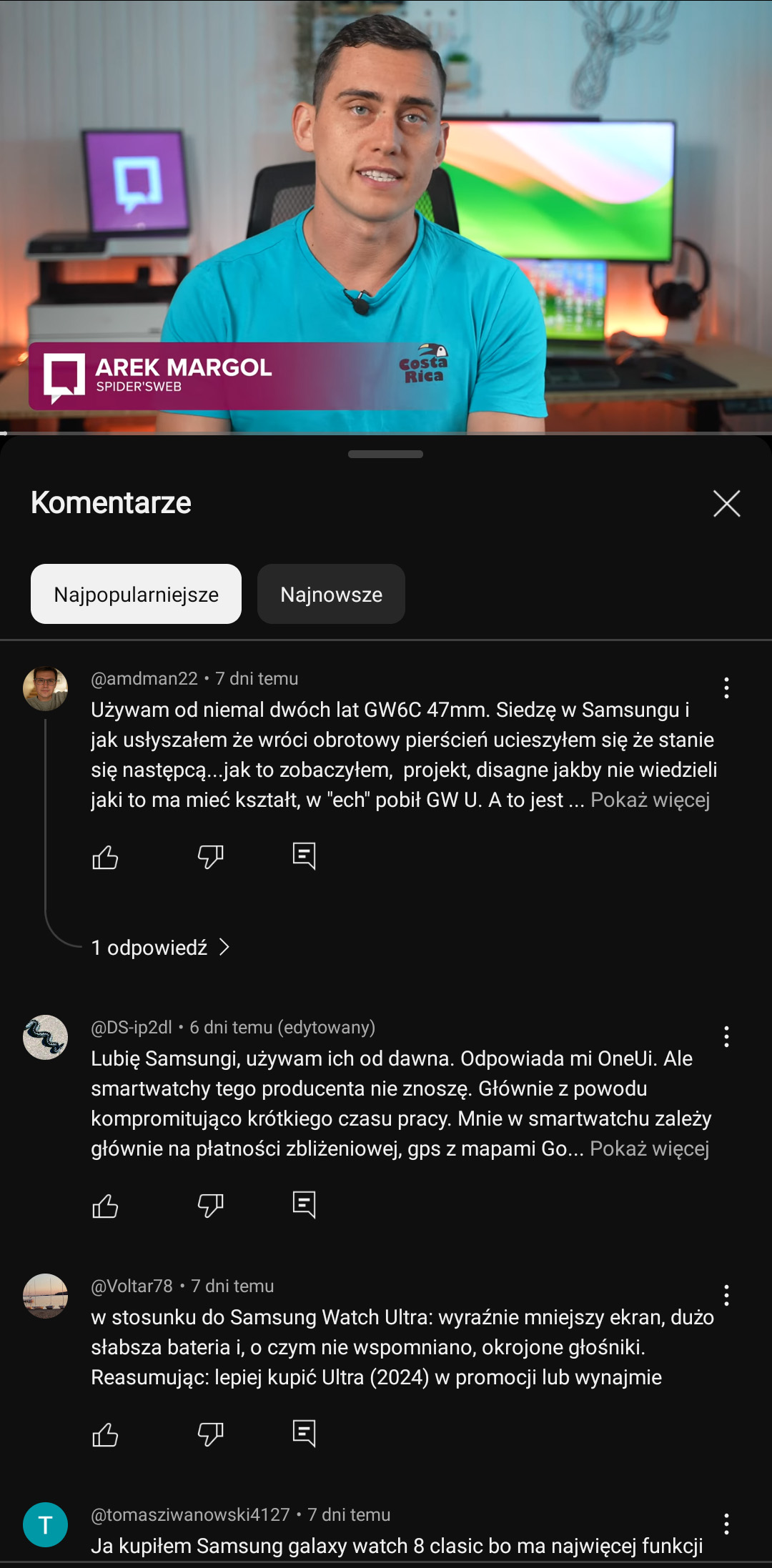Like the comment by @amdman22

click(105, 856)
